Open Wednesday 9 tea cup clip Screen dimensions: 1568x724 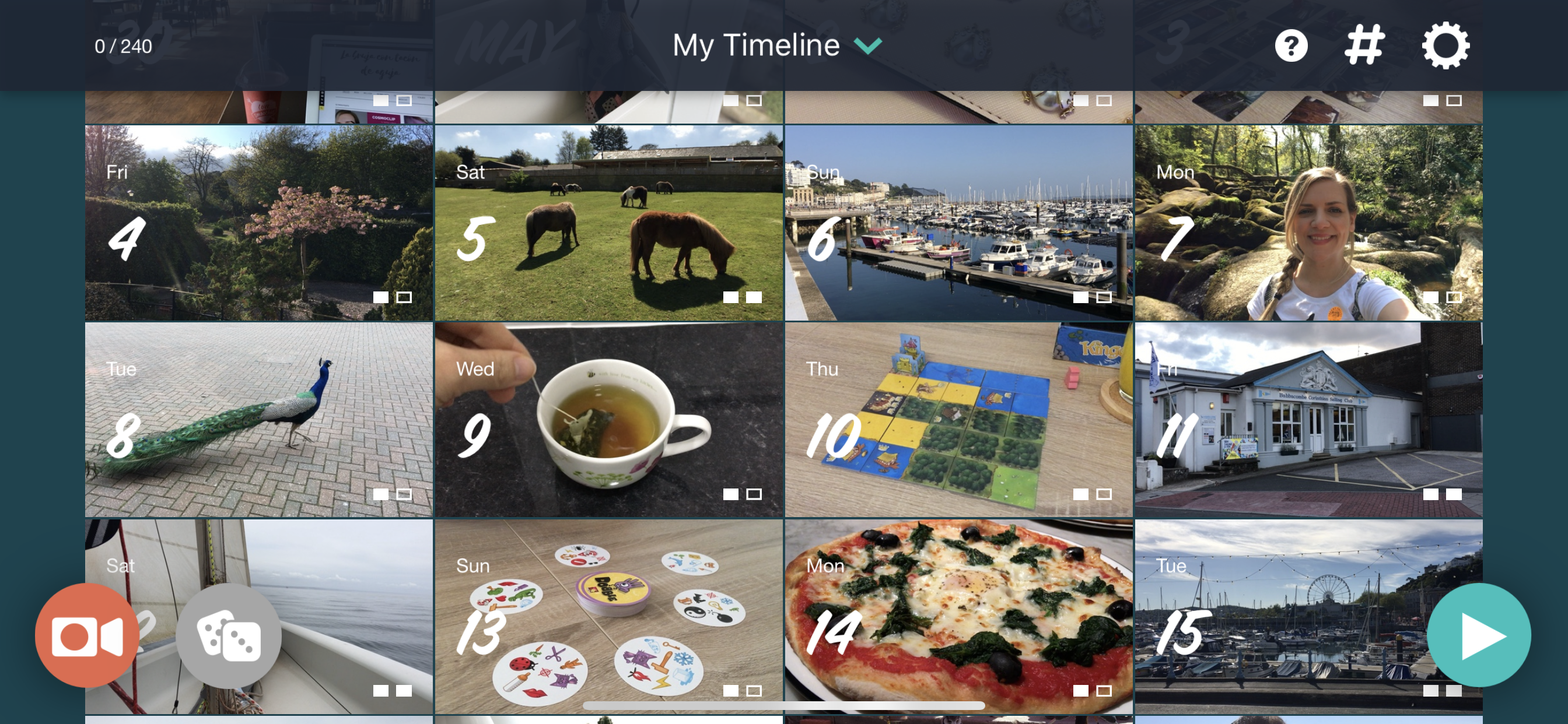click(608, 420)
